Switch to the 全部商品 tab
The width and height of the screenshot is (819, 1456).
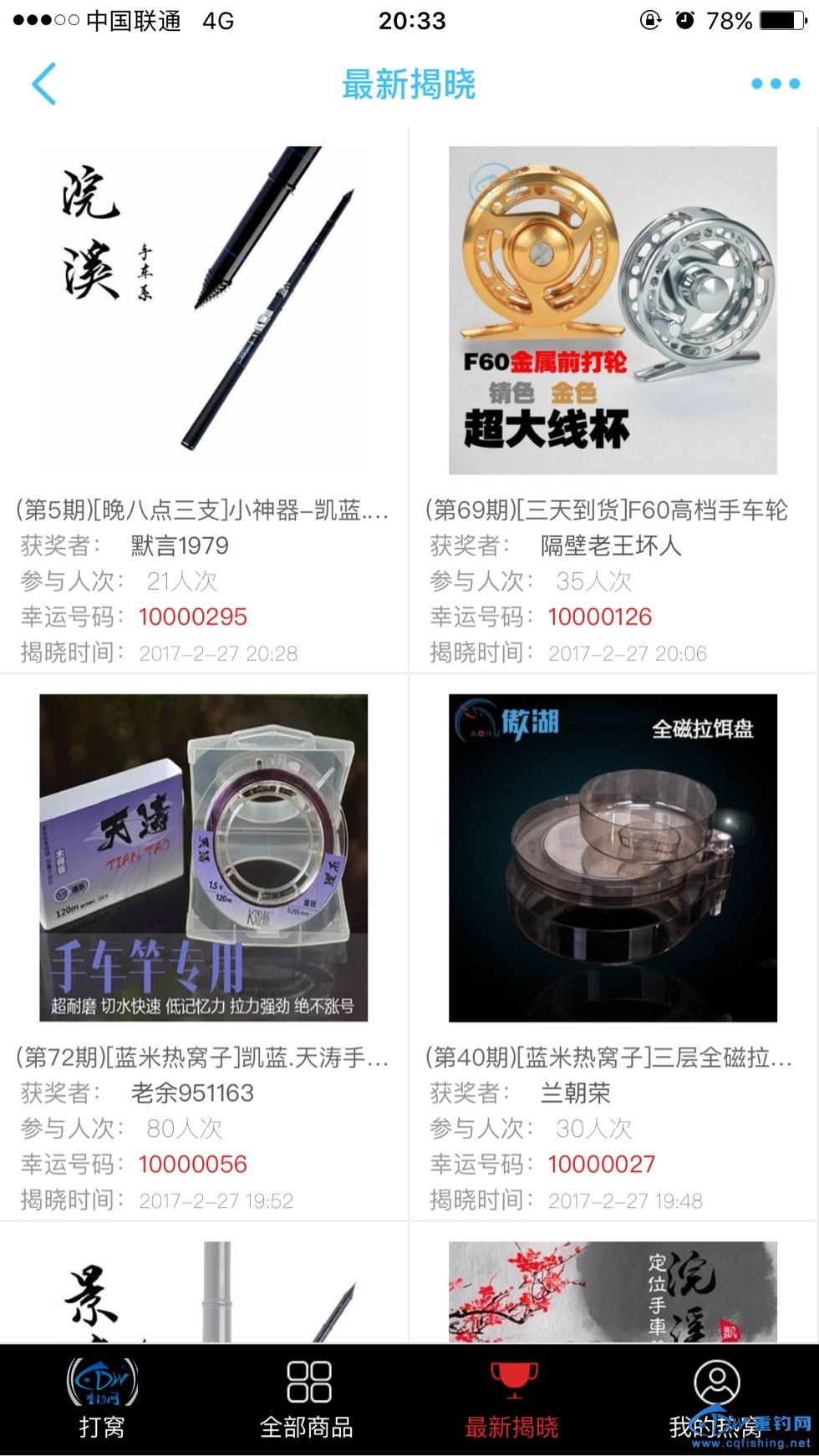(307, 1400)
